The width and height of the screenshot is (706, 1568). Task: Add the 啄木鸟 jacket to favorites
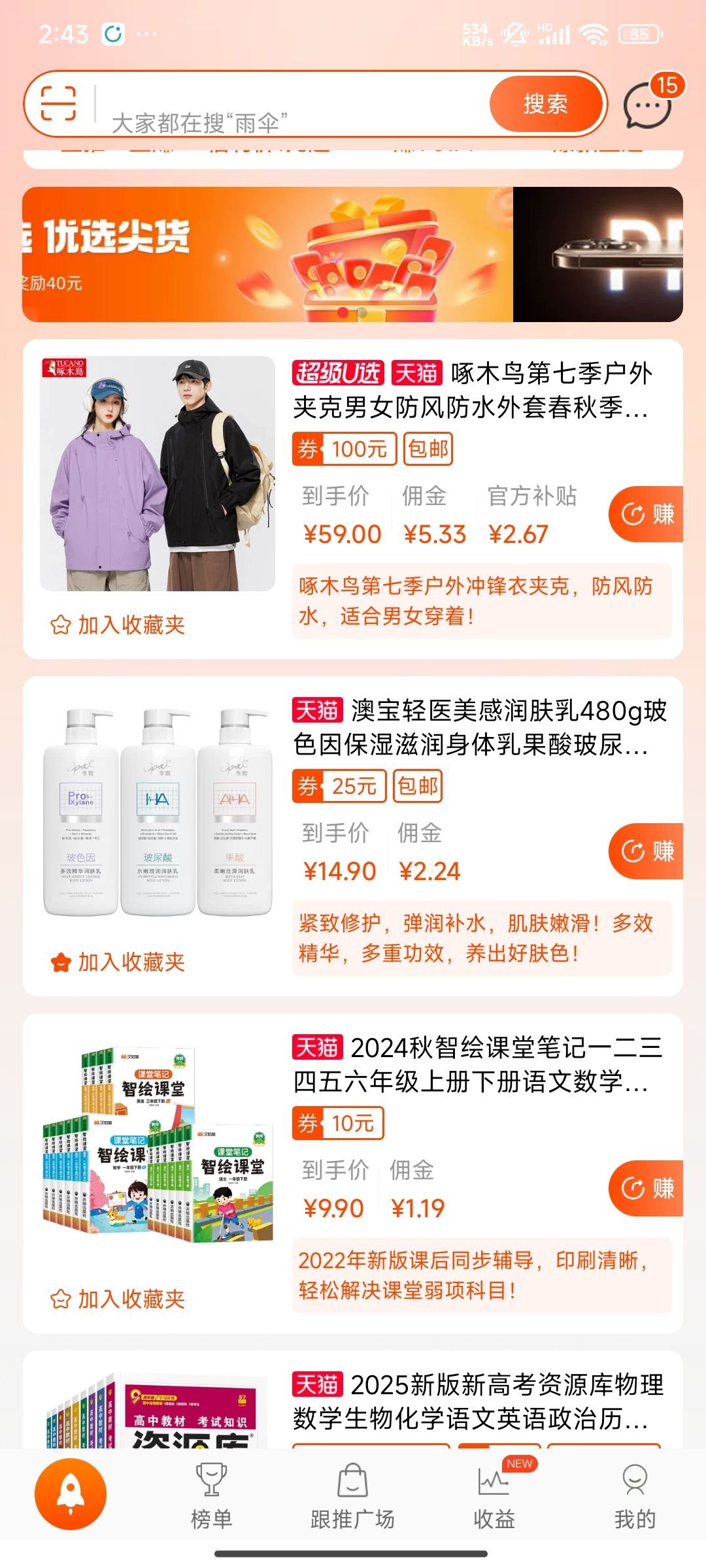(x=119, y=625)
